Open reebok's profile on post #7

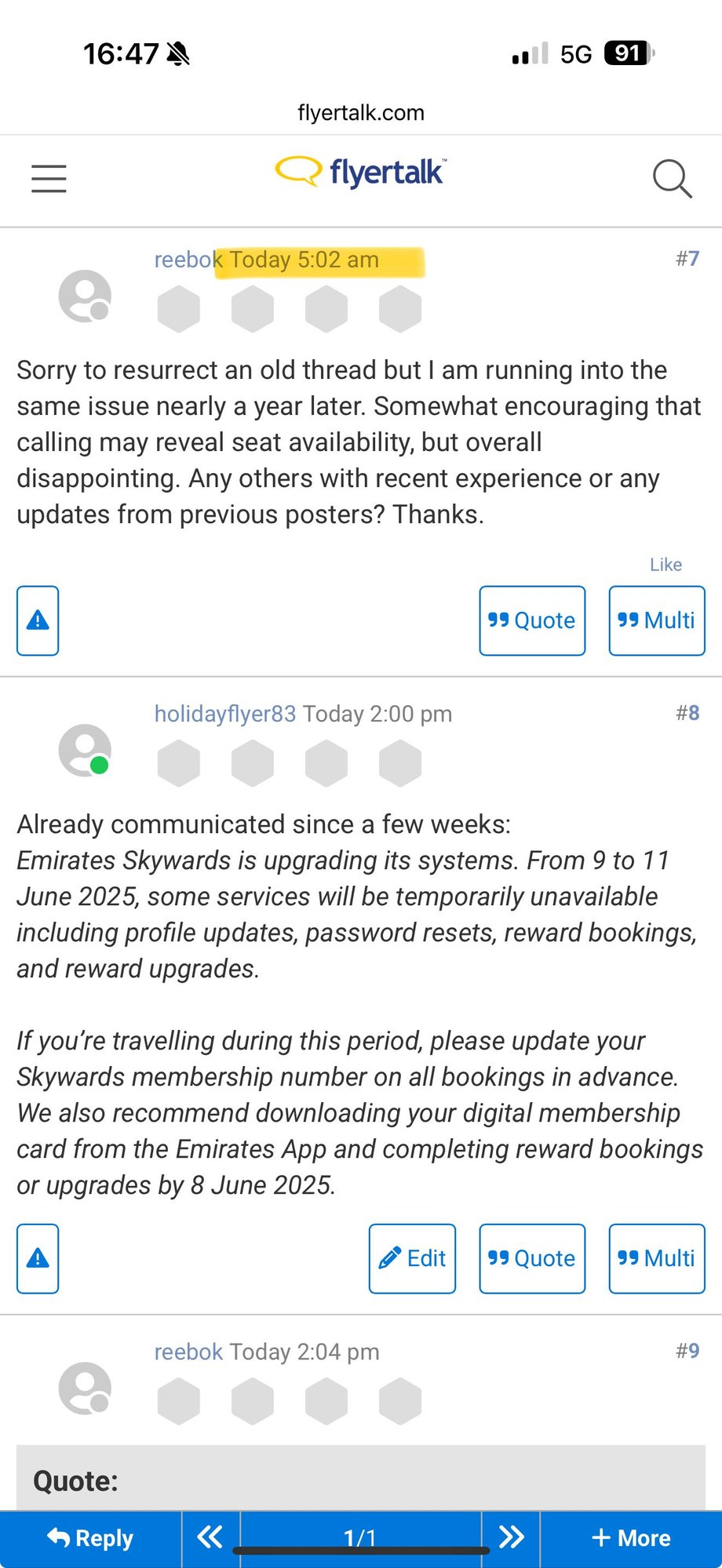pyautogui.click(x=187, y=260)
